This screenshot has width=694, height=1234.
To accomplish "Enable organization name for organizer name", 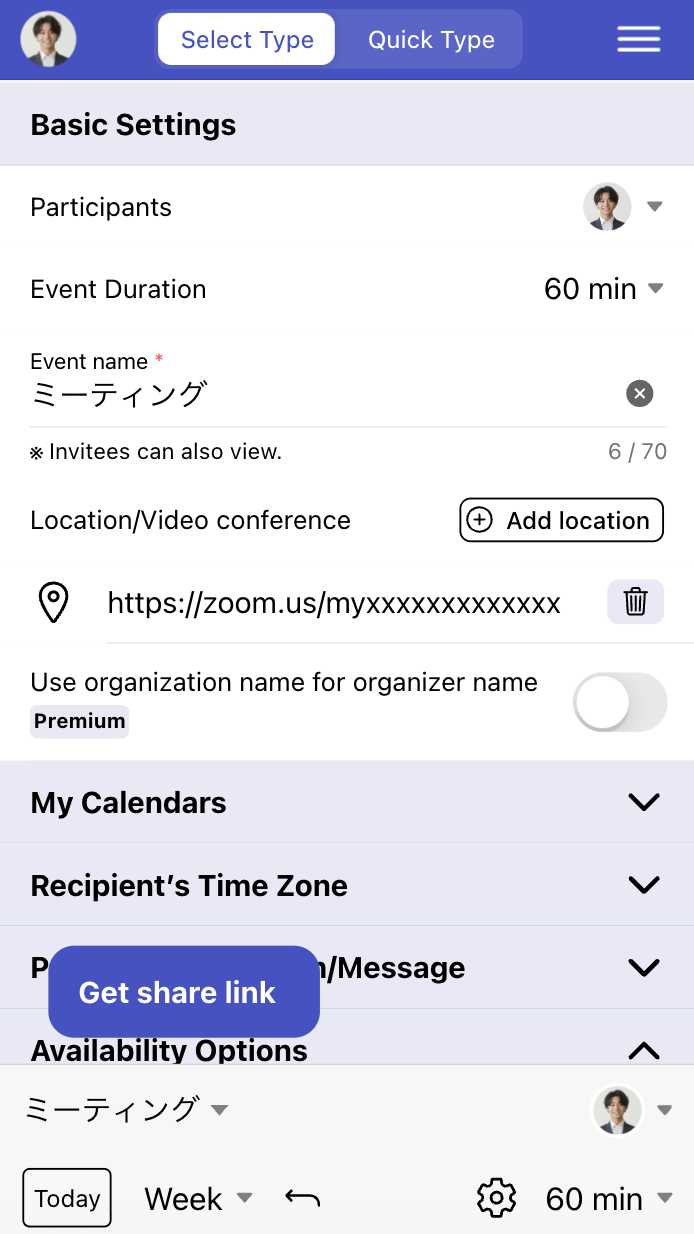I will pyautogui.click(x=619, y=702).
